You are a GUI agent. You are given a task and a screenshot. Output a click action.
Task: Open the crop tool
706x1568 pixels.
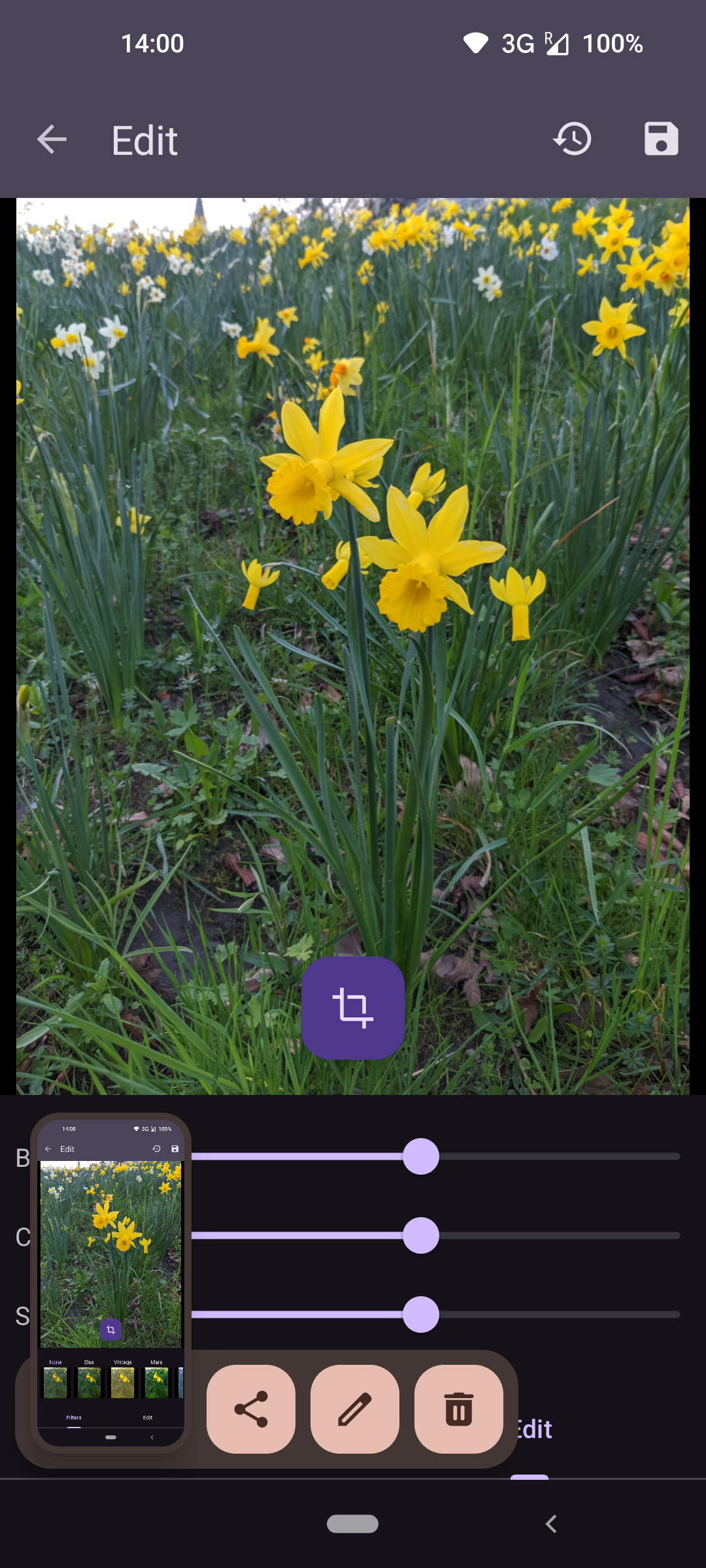[x=353, y=1008]
